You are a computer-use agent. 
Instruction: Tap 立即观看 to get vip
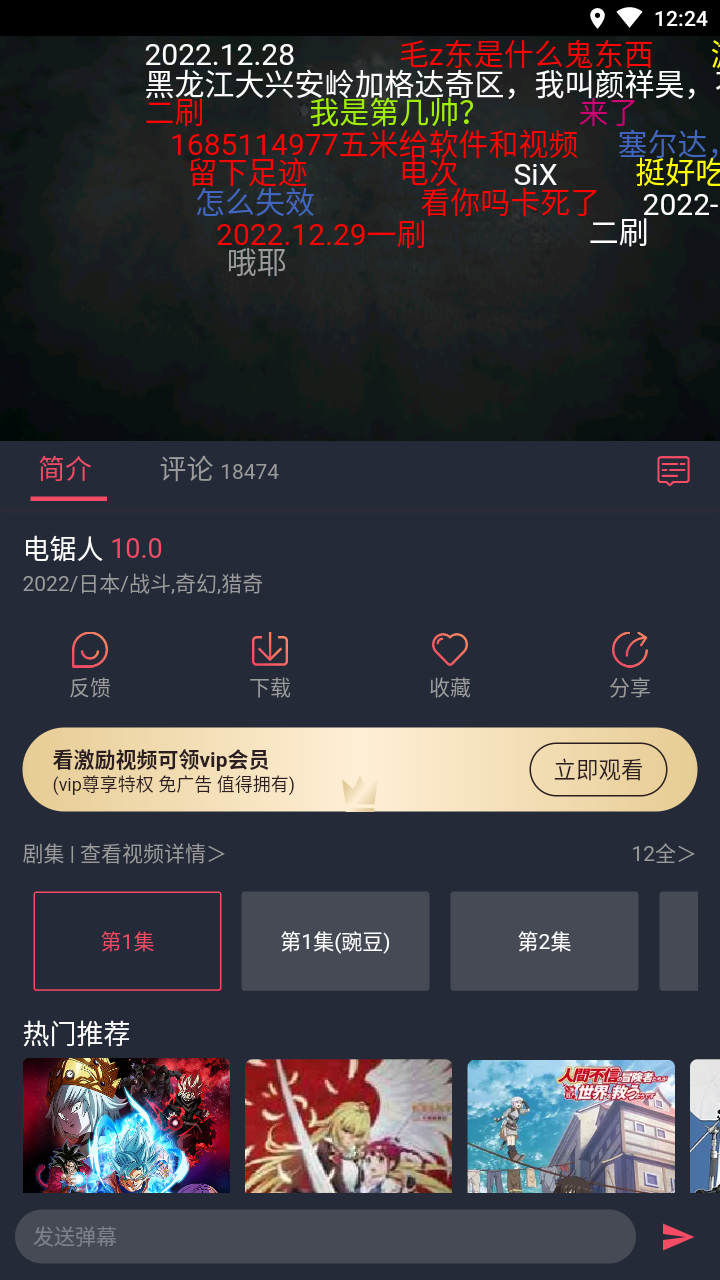coord(598,769)
